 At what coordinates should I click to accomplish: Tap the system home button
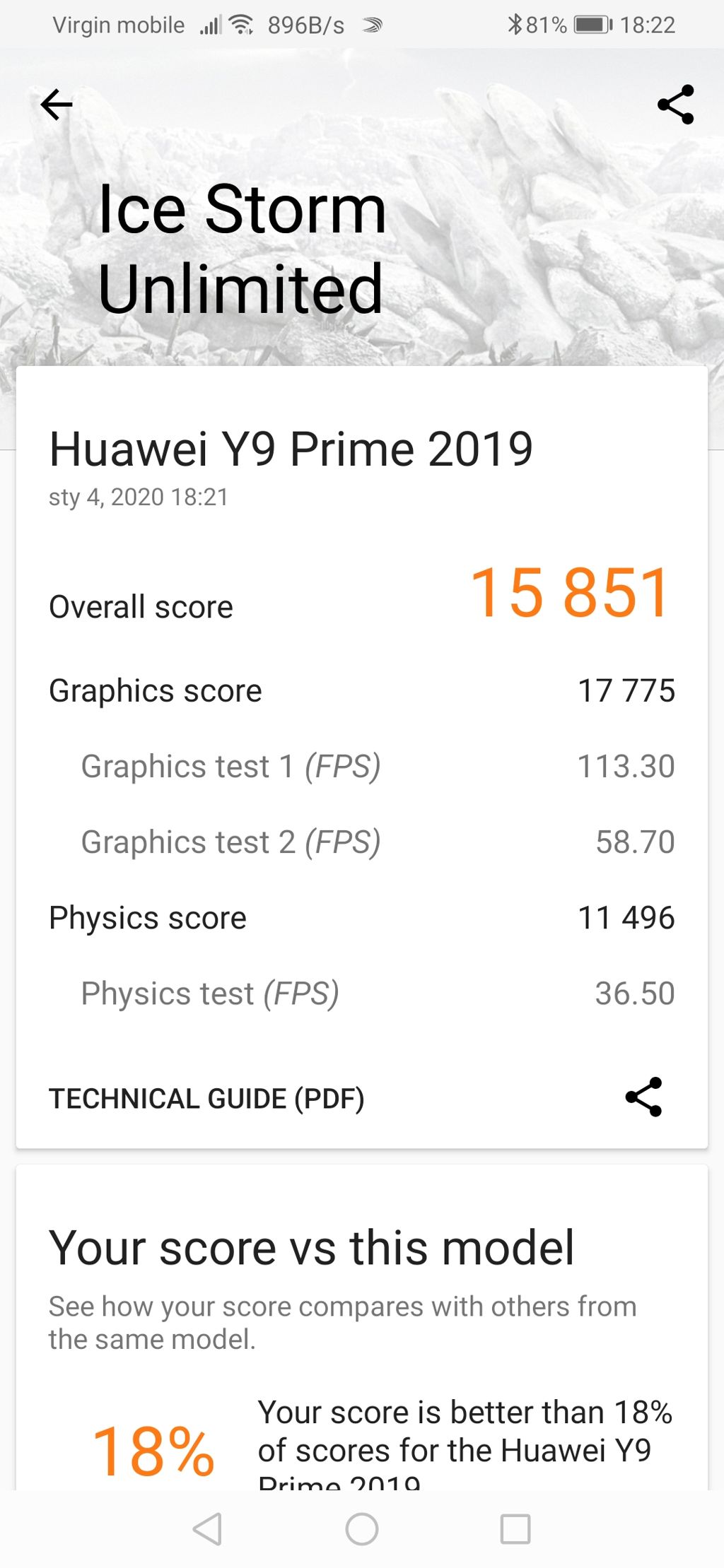pos(362,1530)
